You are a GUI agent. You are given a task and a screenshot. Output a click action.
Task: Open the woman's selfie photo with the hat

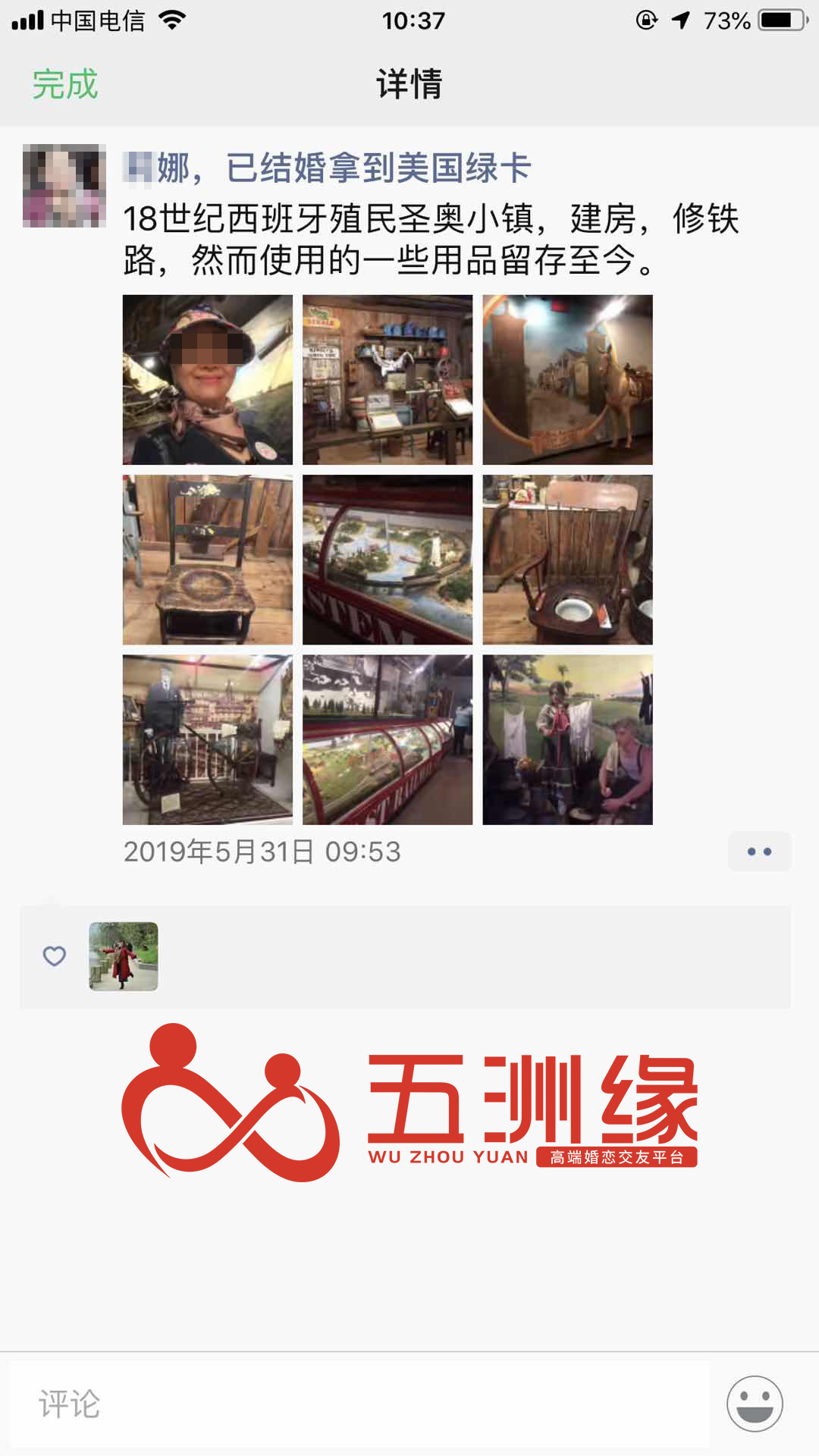tap(207, 380)
